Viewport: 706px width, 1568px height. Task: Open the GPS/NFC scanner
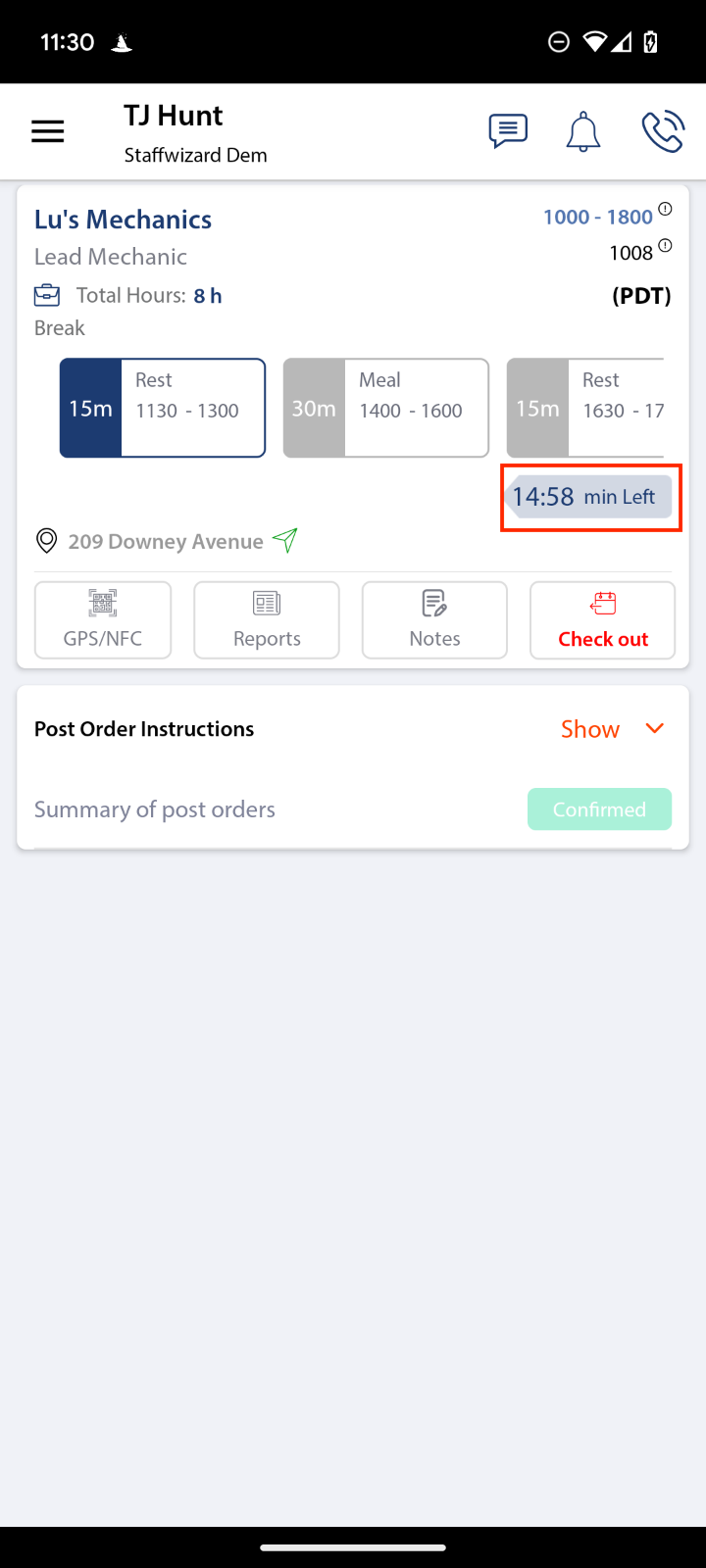click(x=103, y=620)
